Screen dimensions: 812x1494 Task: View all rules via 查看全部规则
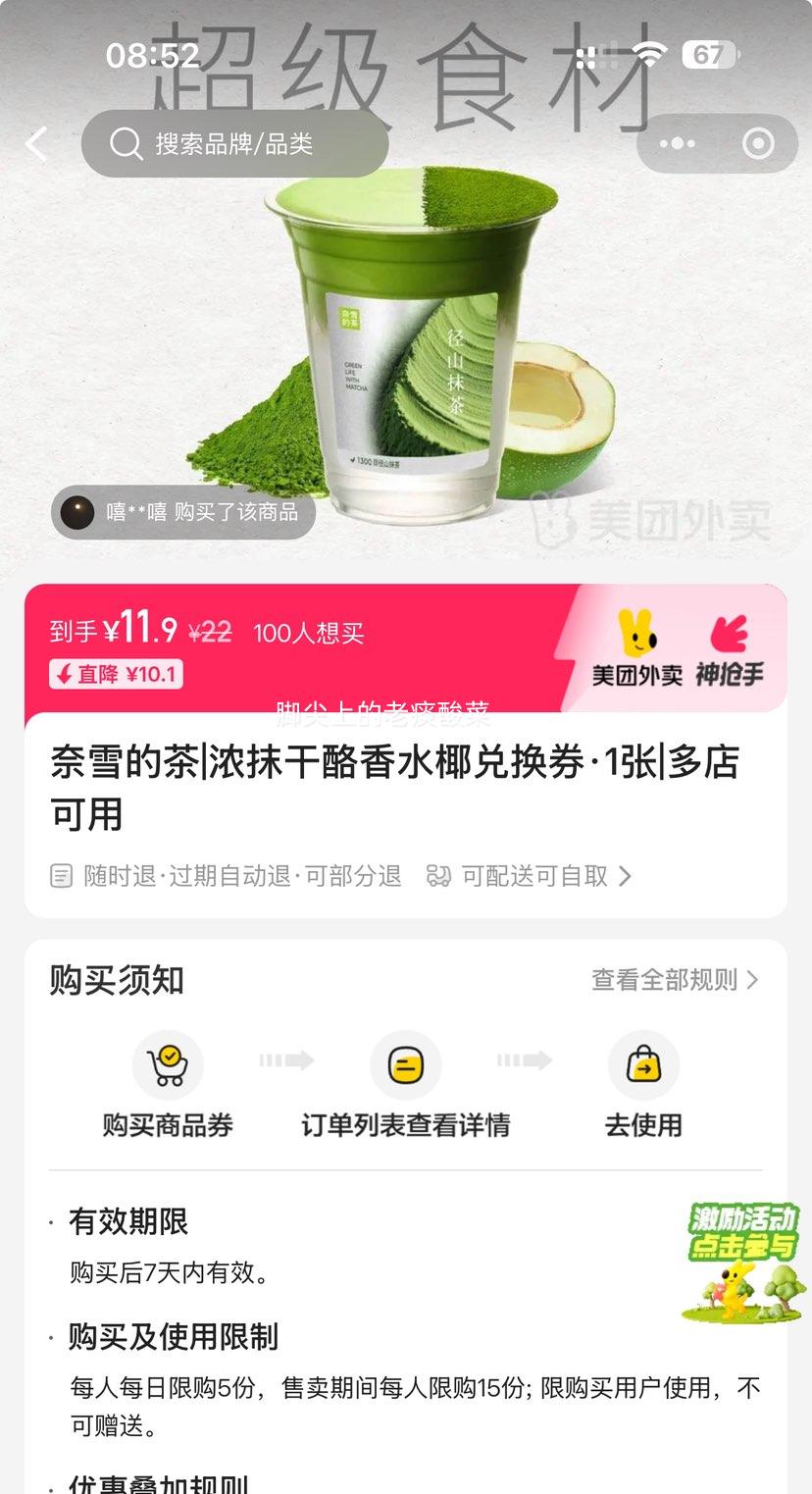tap(675, 980)
